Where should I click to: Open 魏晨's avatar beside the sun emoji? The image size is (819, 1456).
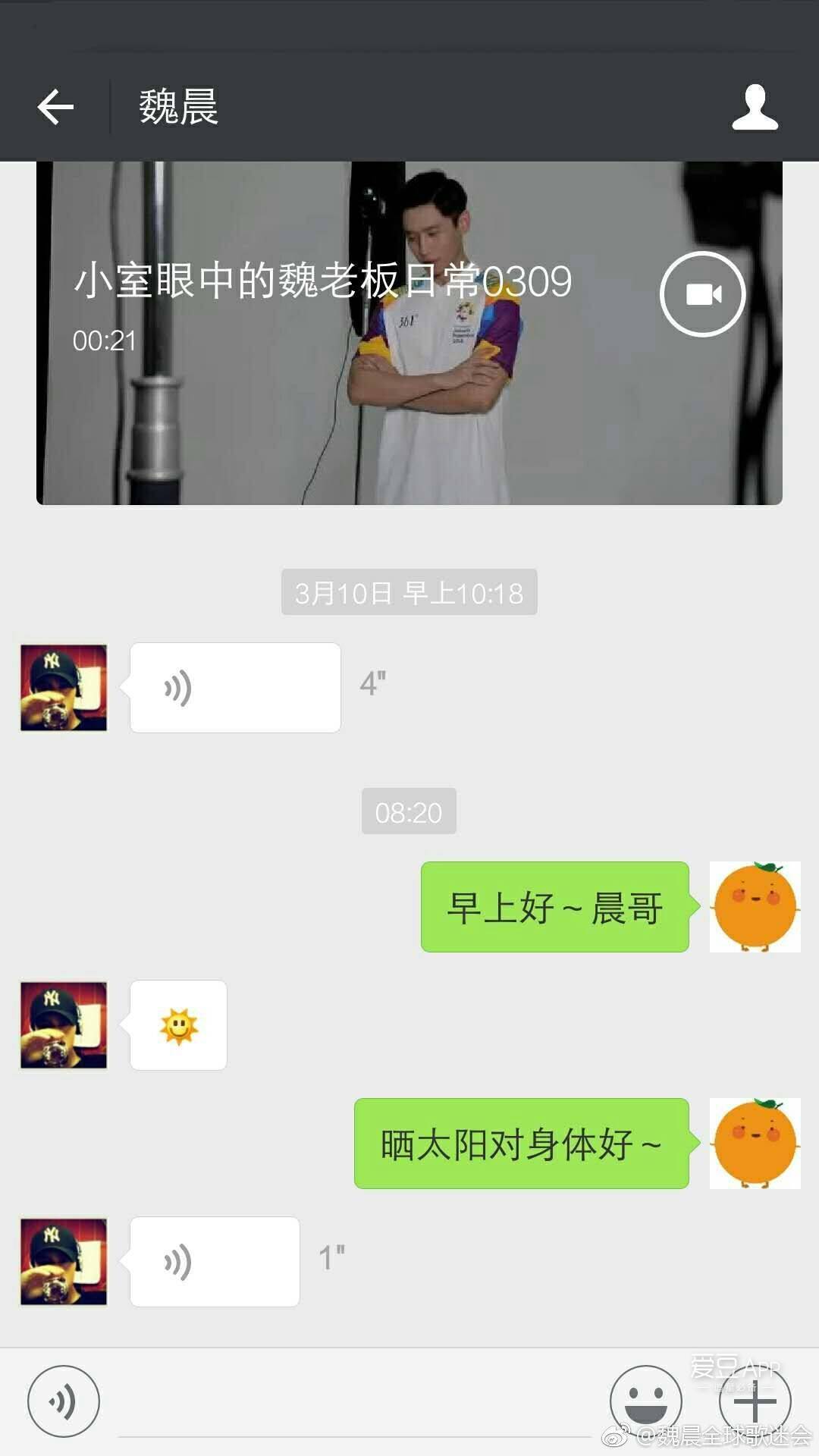pos(64,1025)
